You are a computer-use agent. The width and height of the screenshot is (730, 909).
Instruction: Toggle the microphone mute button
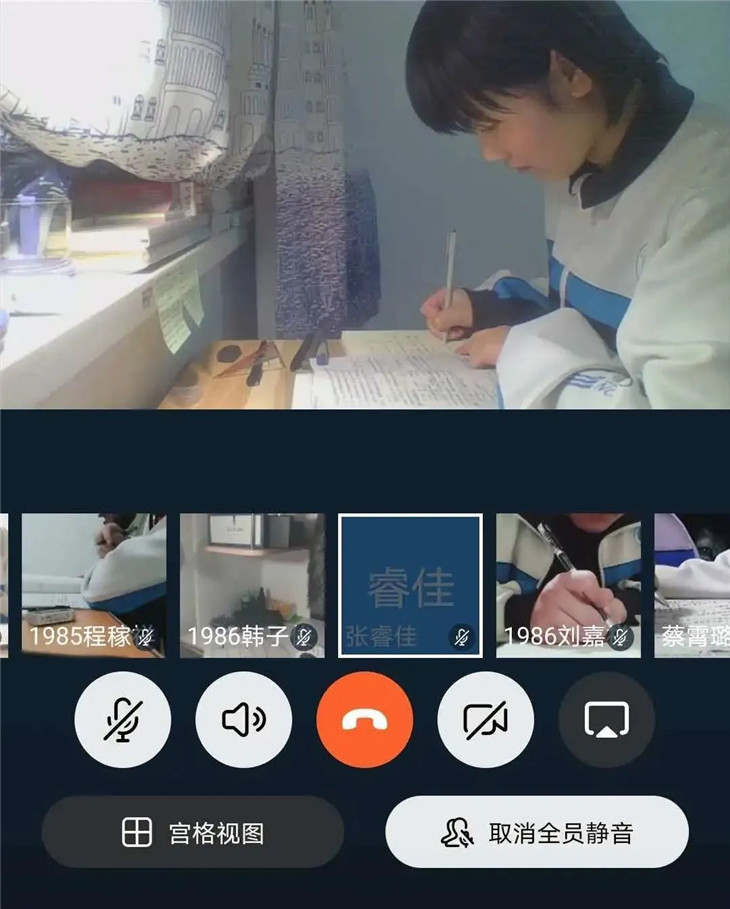click(123, 719)
